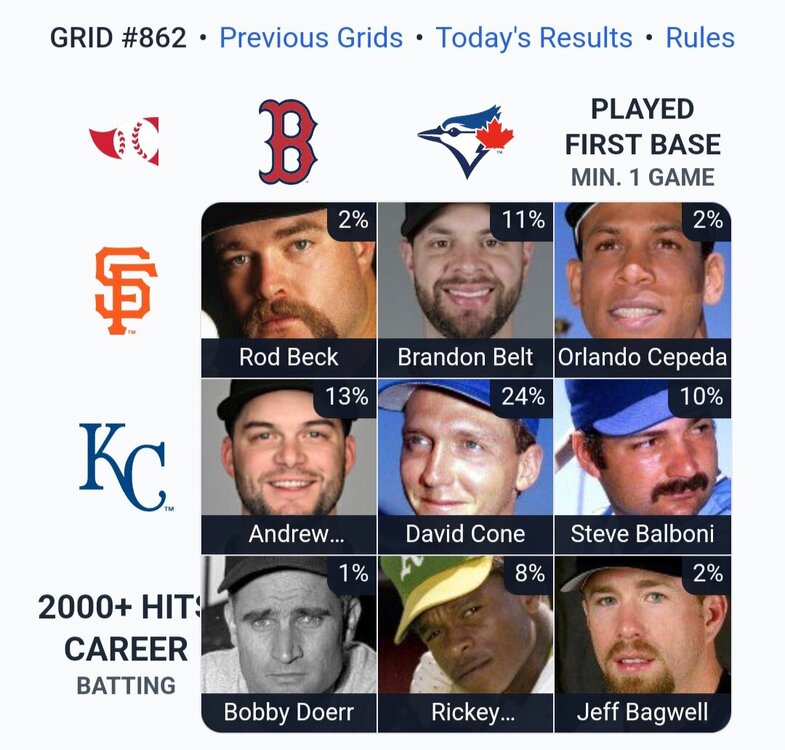Viewport: 785px width, 750px height.
Task: Open the Rules link
Action: coord(700,38)
